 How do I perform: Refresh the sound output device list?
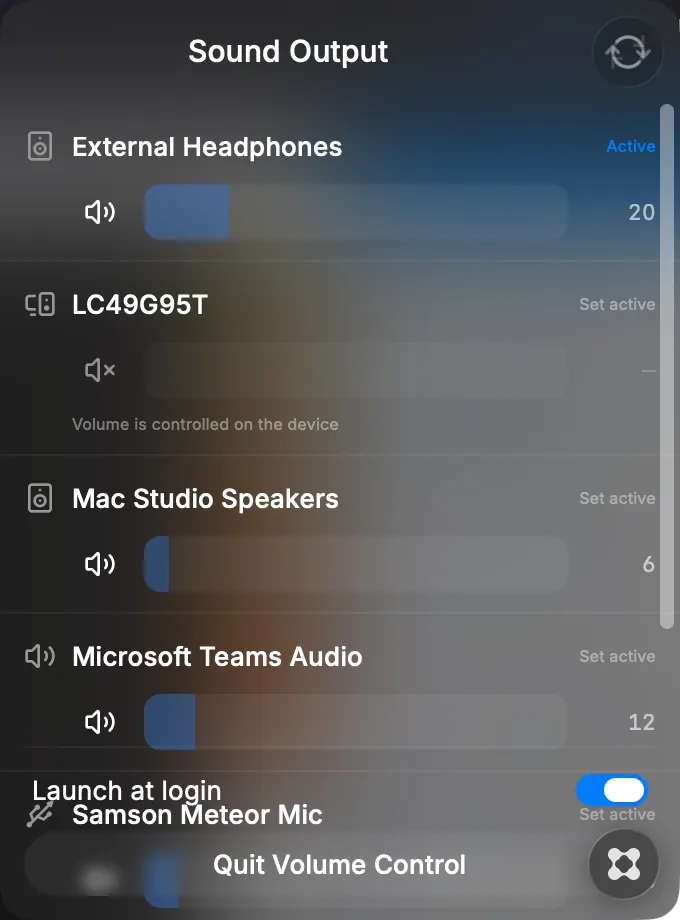(627, 52)
